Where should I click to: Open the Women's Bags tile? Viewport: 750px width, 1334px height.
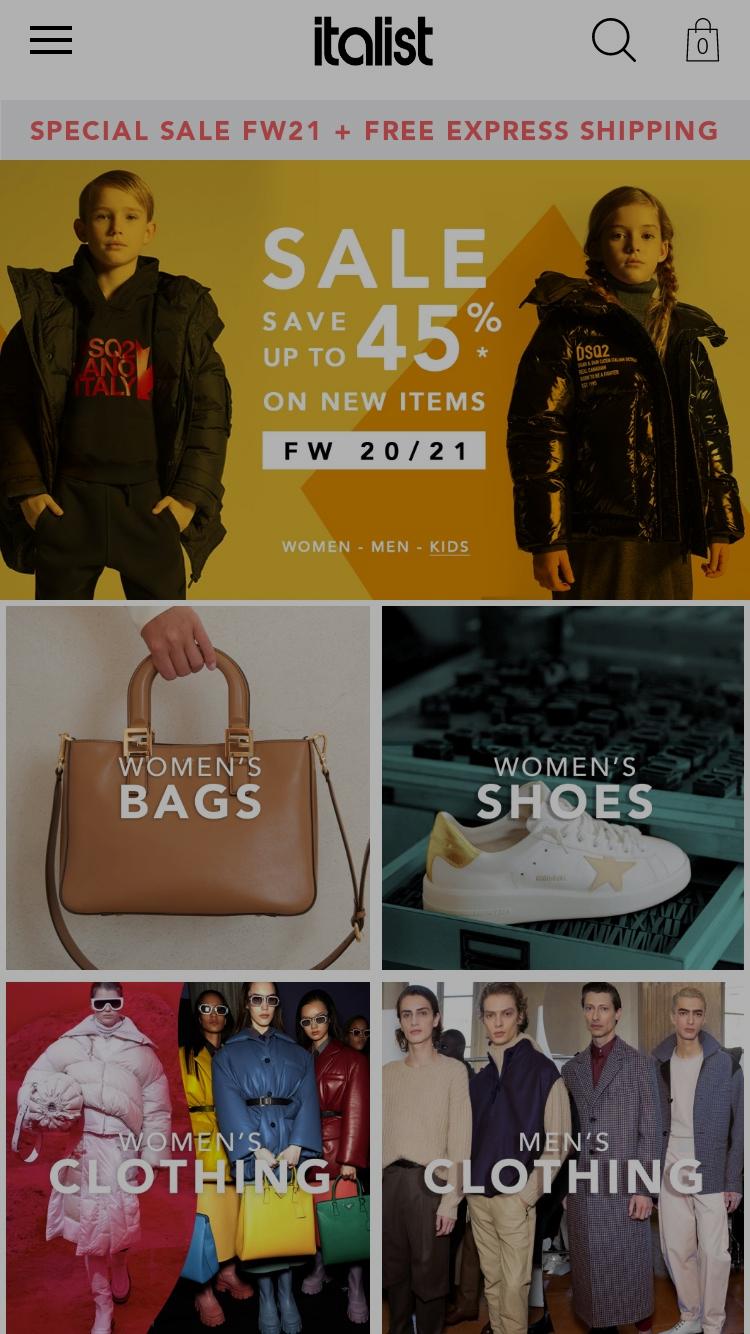pos(188,787)
